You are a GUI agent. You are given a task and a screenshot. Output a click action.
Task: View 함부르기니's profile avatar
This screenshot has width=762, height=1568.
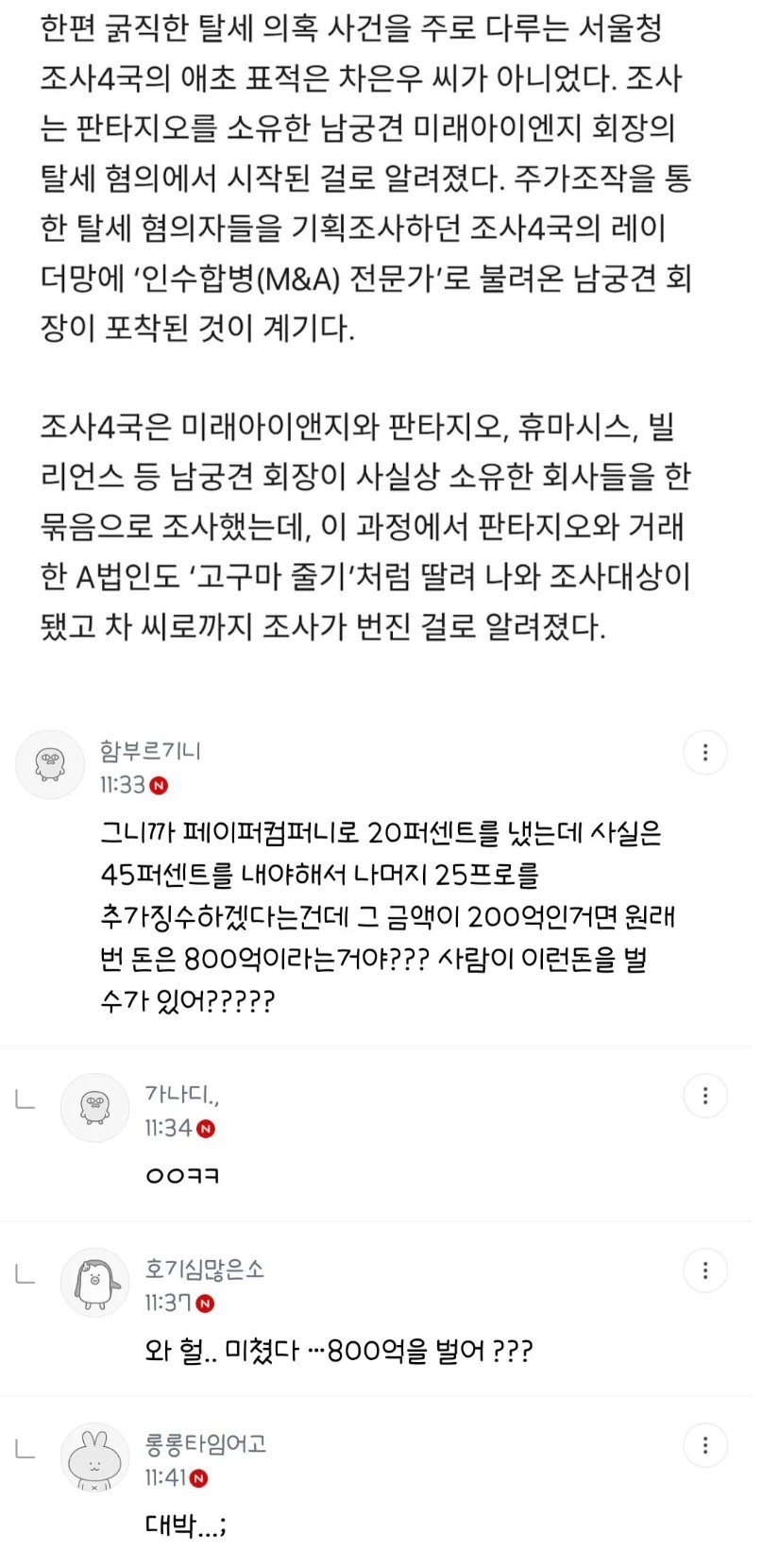[x=50, y=764]
